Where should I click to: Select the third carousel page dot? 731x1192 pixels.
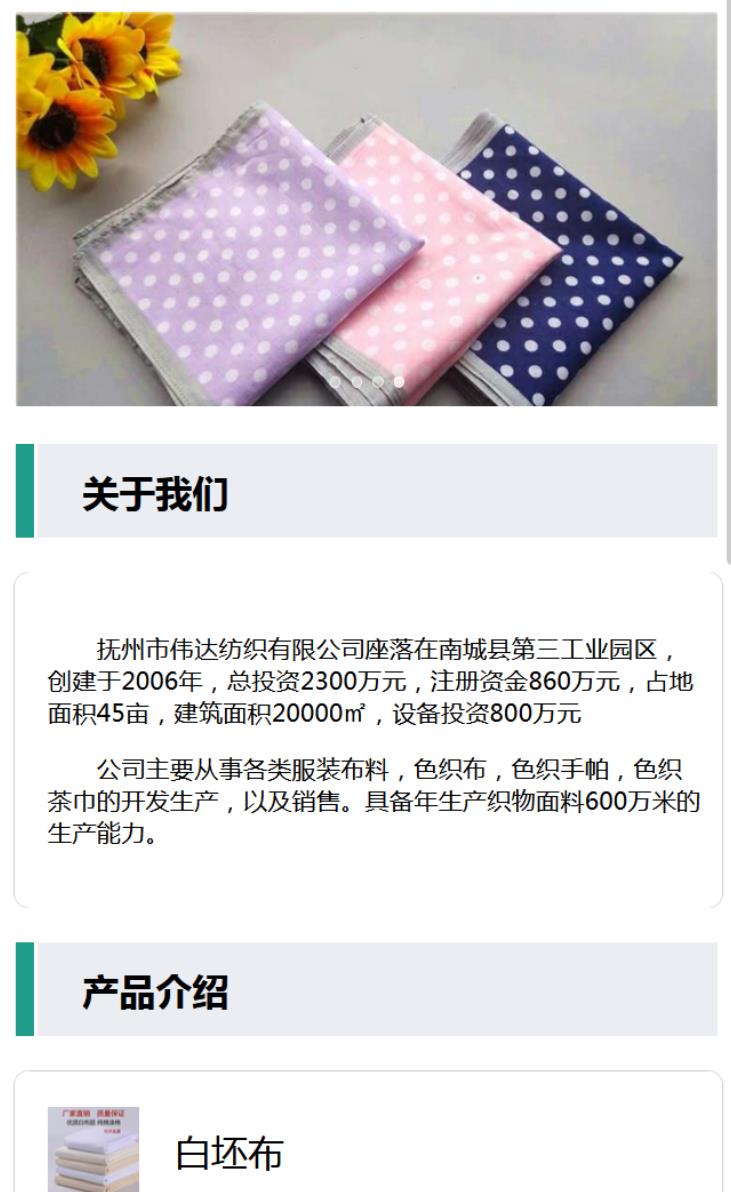[x=378, y=381]
